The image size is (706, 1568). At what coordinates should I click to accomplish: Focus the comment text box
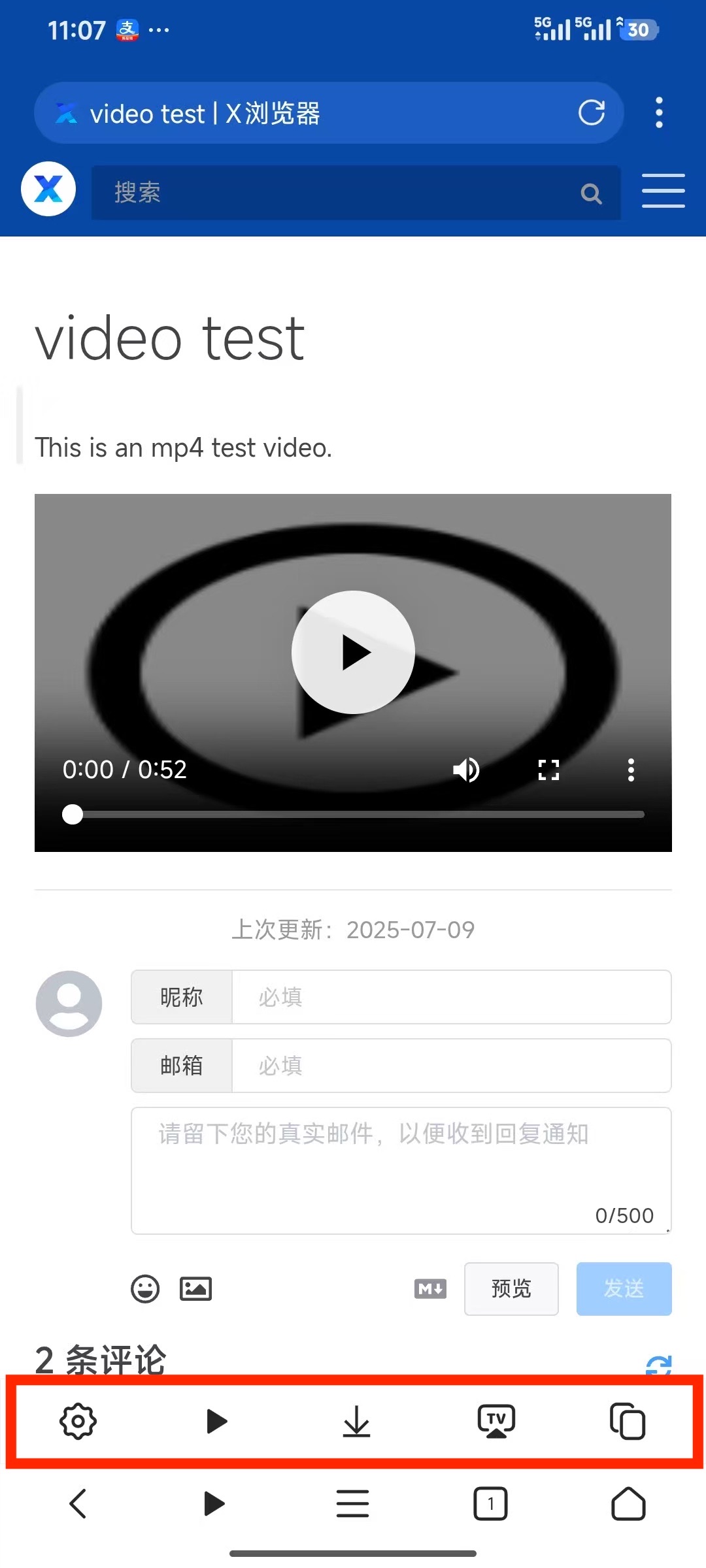(x=401, y=1169)
